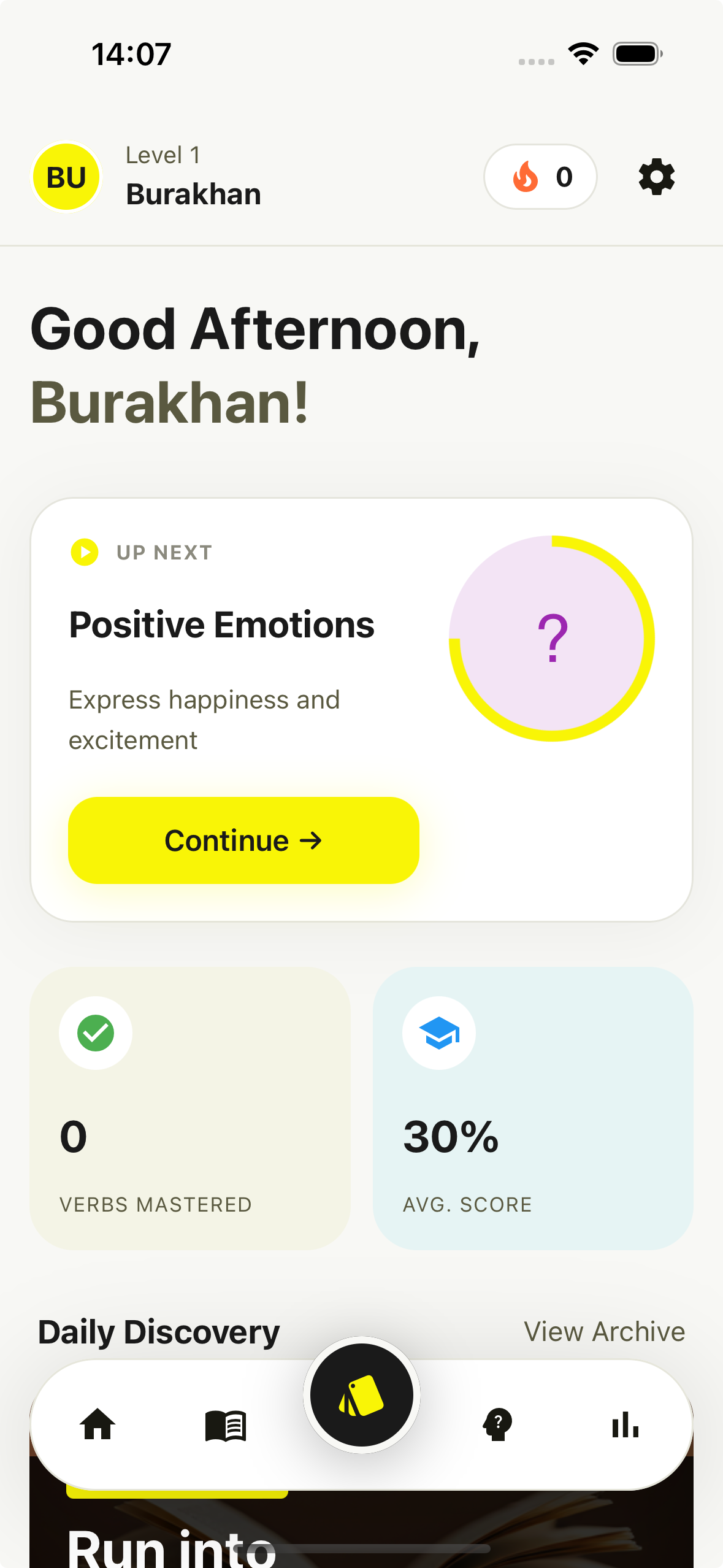
Task: Tap the green checkmark on Verbs Mastered card
Action: pos(96,1032)
